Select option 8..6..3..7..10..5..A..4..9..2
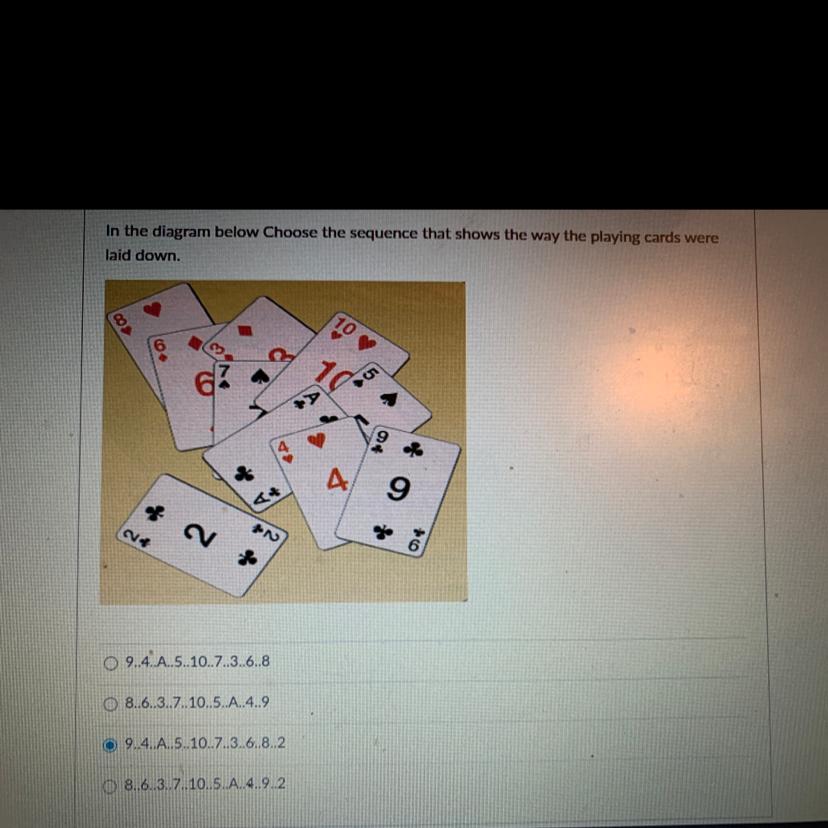Image resolution: width=828 pixels, height=828 pixels. [112, 784]
